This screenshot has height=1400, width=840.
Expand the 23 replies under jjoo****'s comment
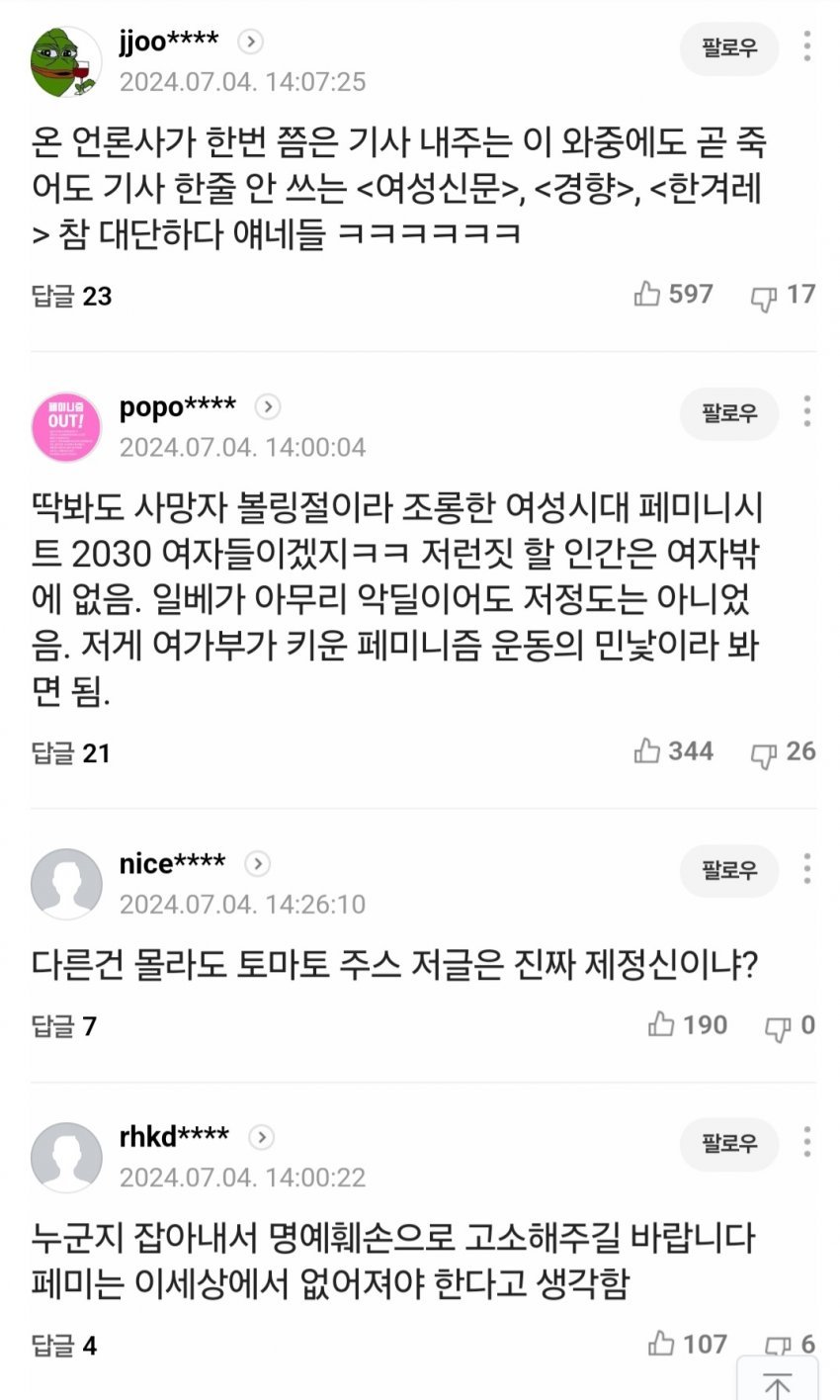[72, 295]
